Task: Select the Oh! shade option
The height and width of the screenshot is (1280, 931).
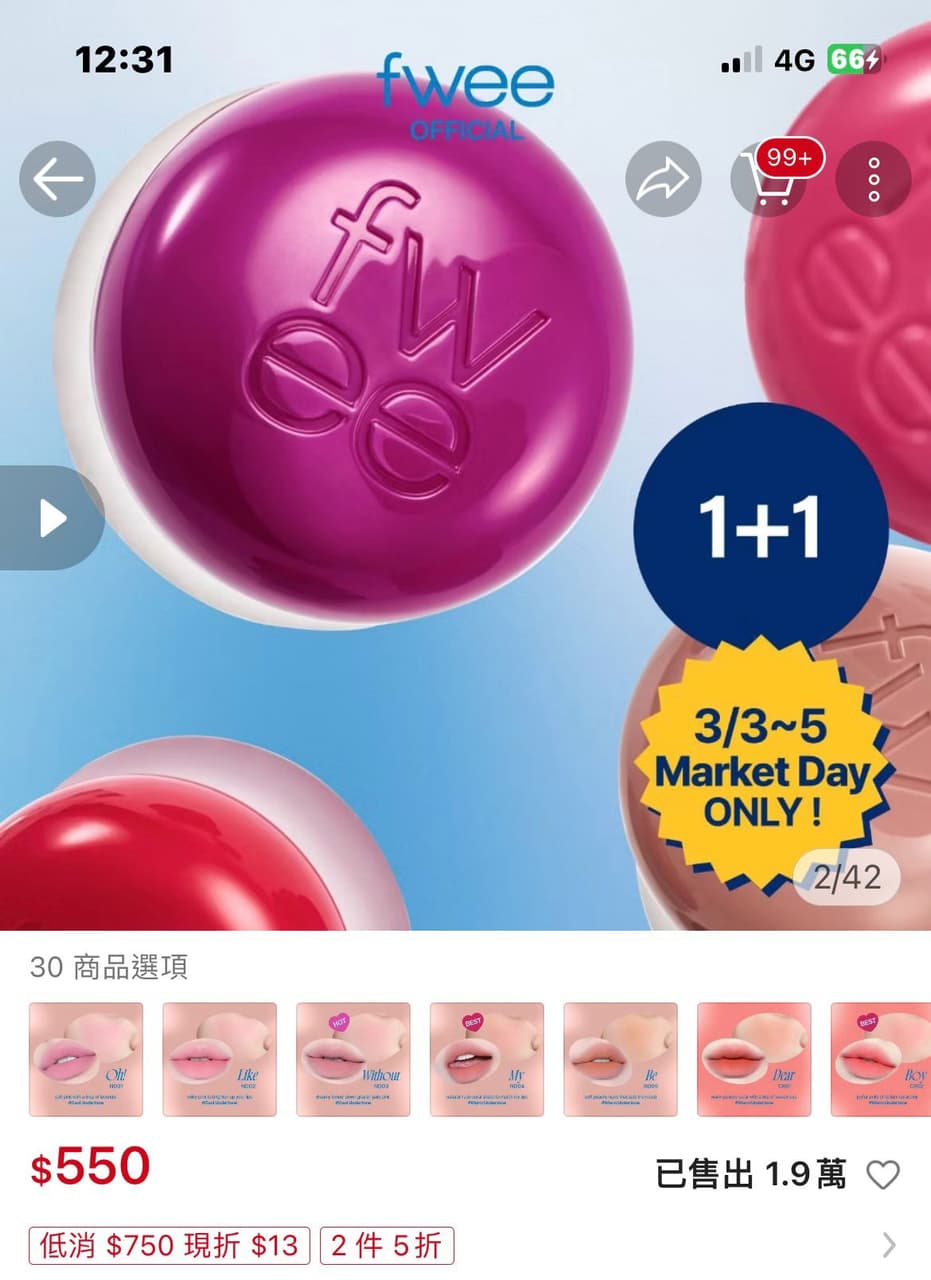Action: click(x=86, y=1059)
